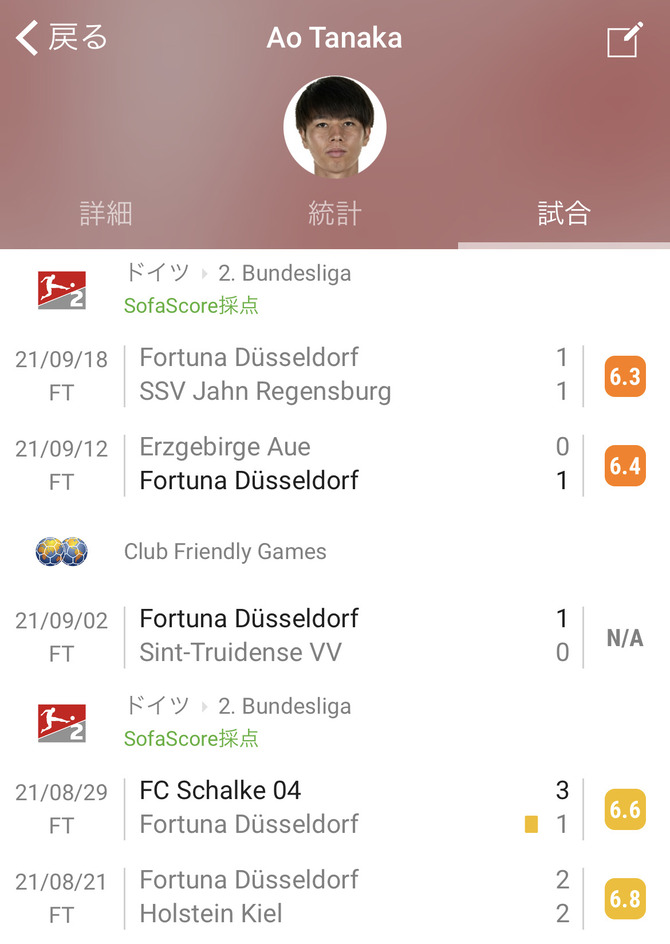Open Ao Tanaka's profile photo
670x944 pixels.
tap(335, 126)
